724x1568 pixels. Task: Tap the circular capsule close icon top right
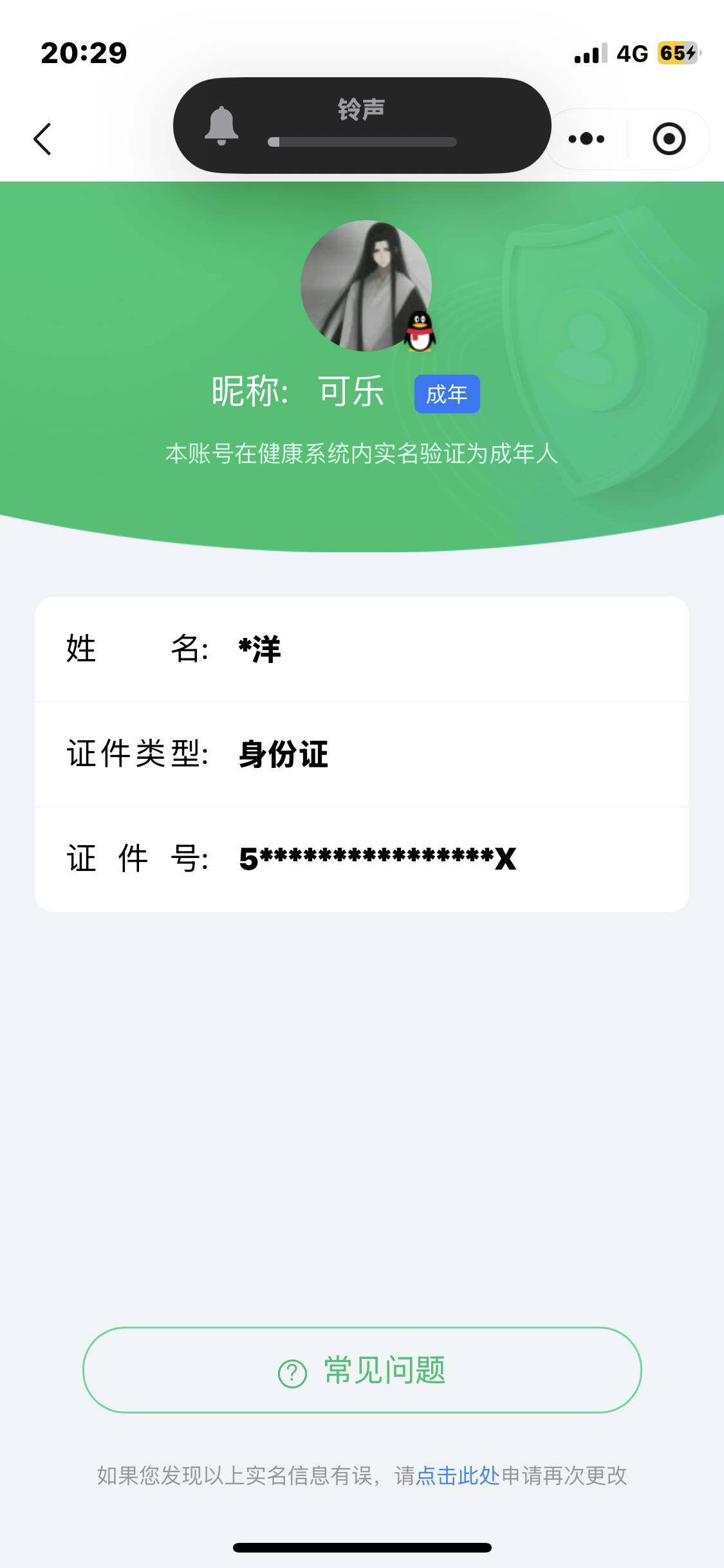(668, 138)
